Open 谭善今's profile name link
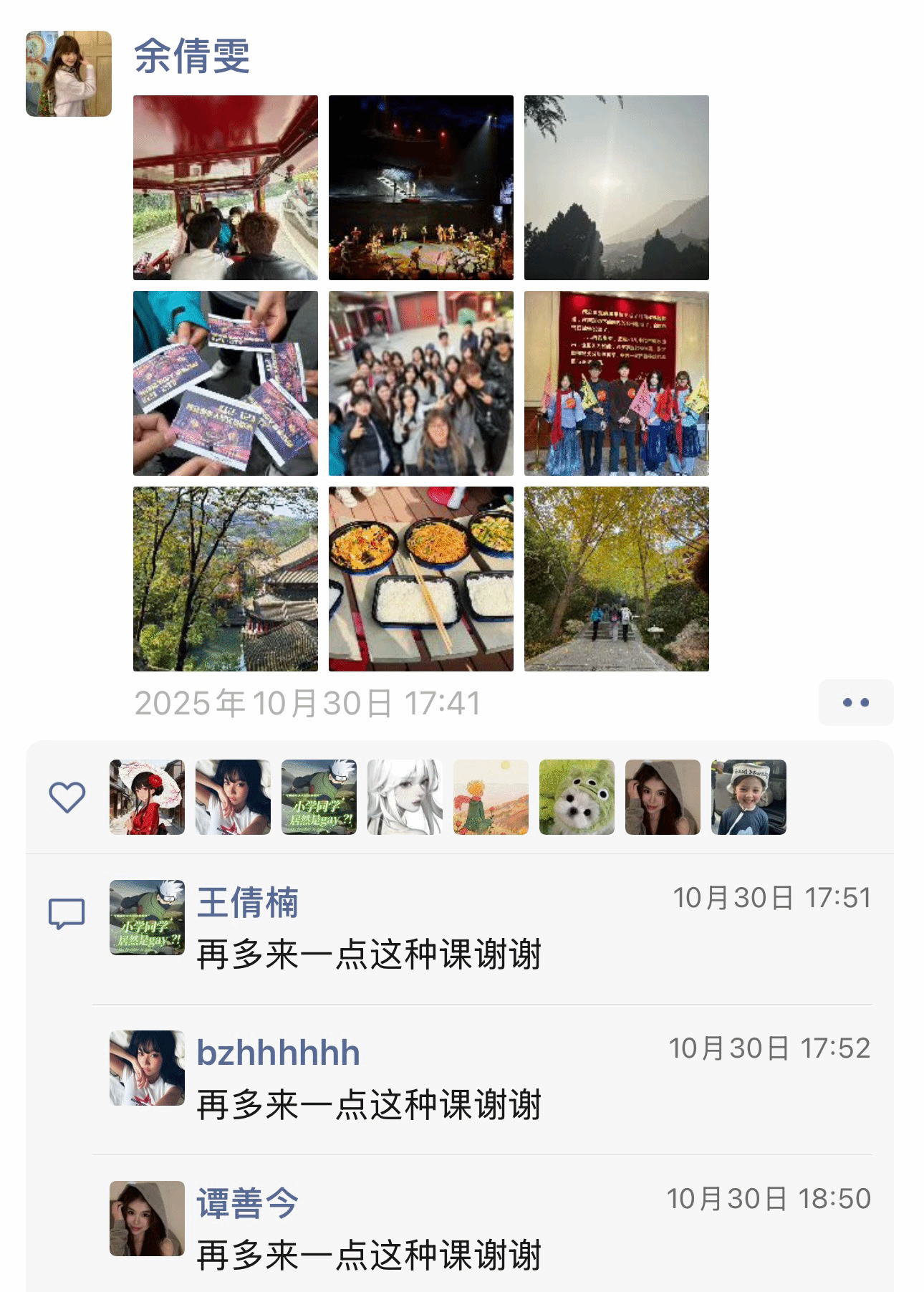The image size is (924, 1292). pos(247,1203)
